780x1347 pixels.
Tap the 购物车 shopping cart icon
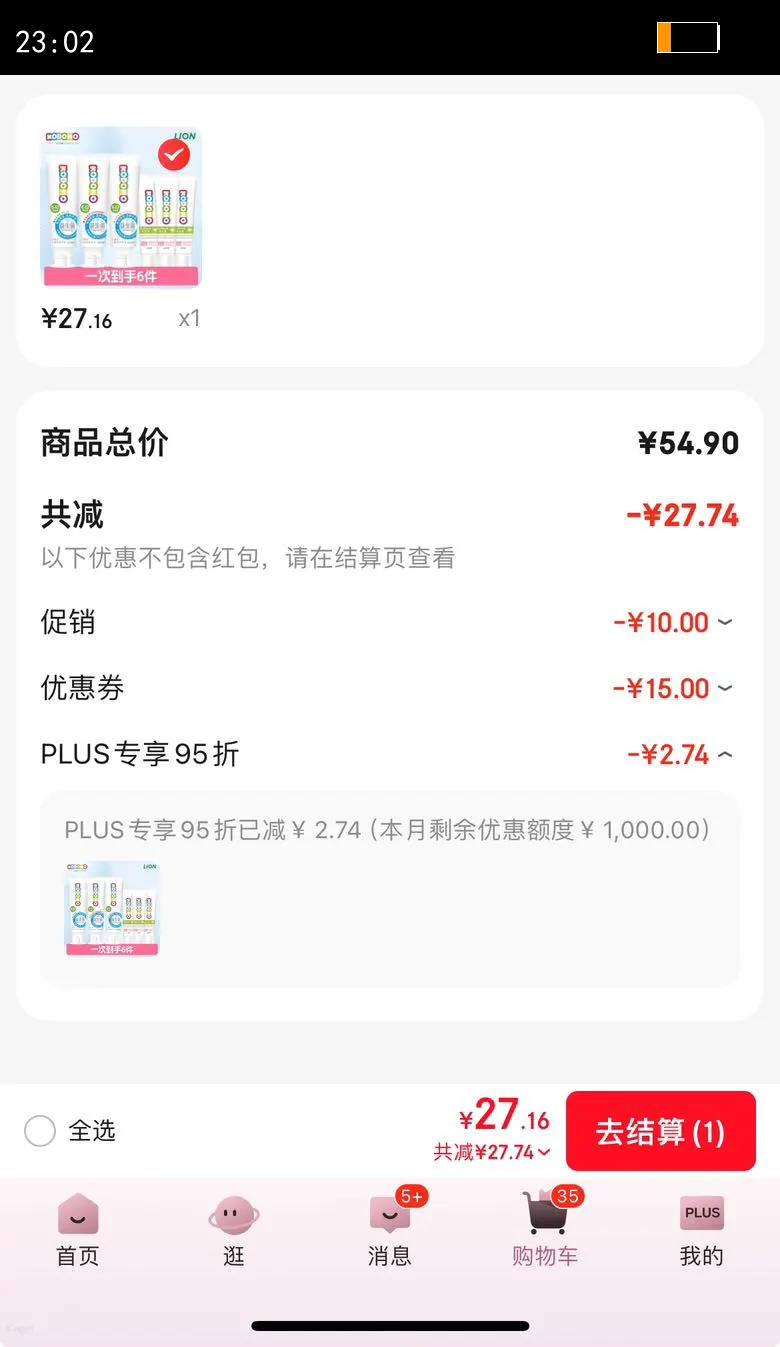click(x=545, y=1213)
